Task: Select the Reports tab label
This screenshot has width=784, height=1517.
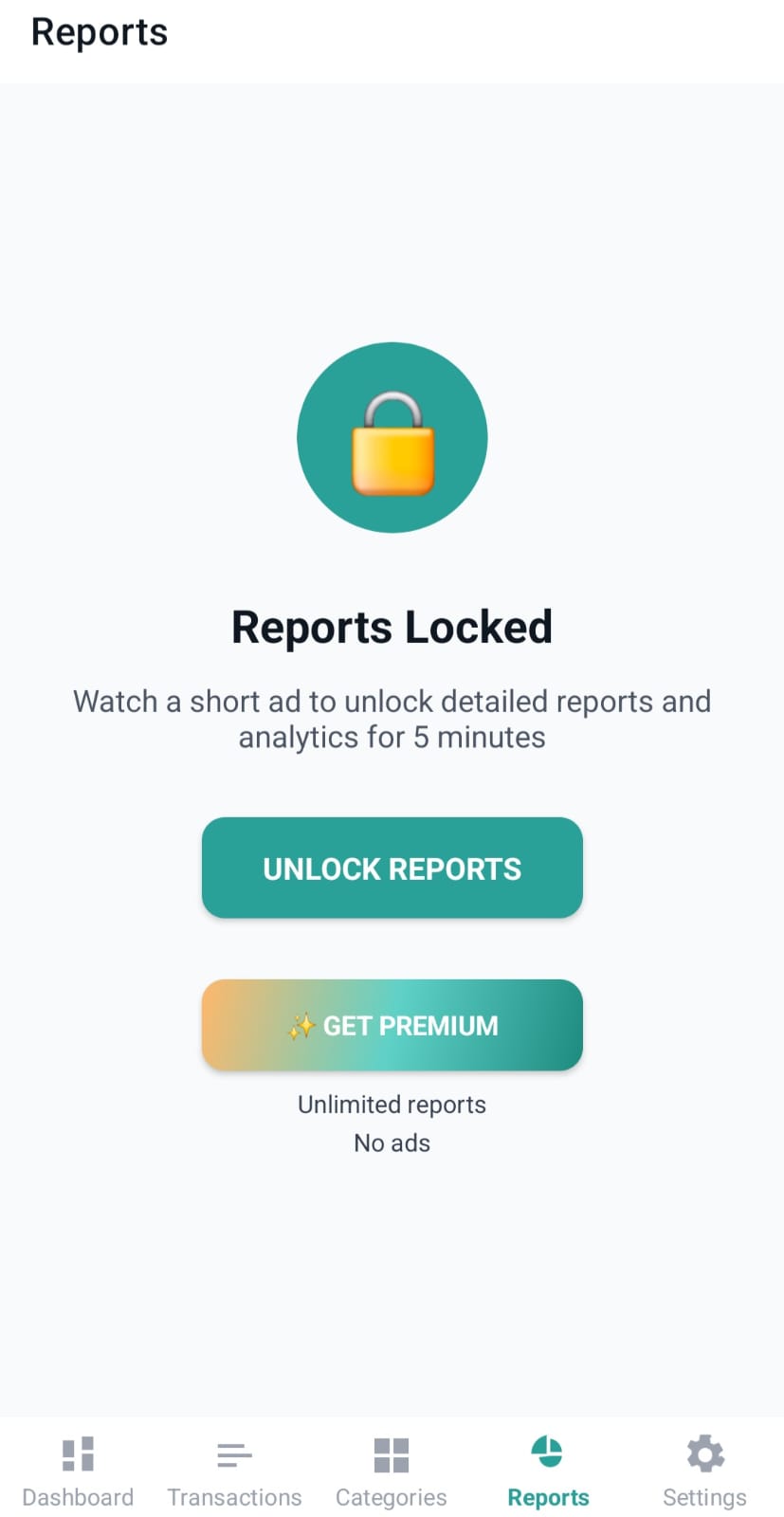Action: tap(548, 1496)
